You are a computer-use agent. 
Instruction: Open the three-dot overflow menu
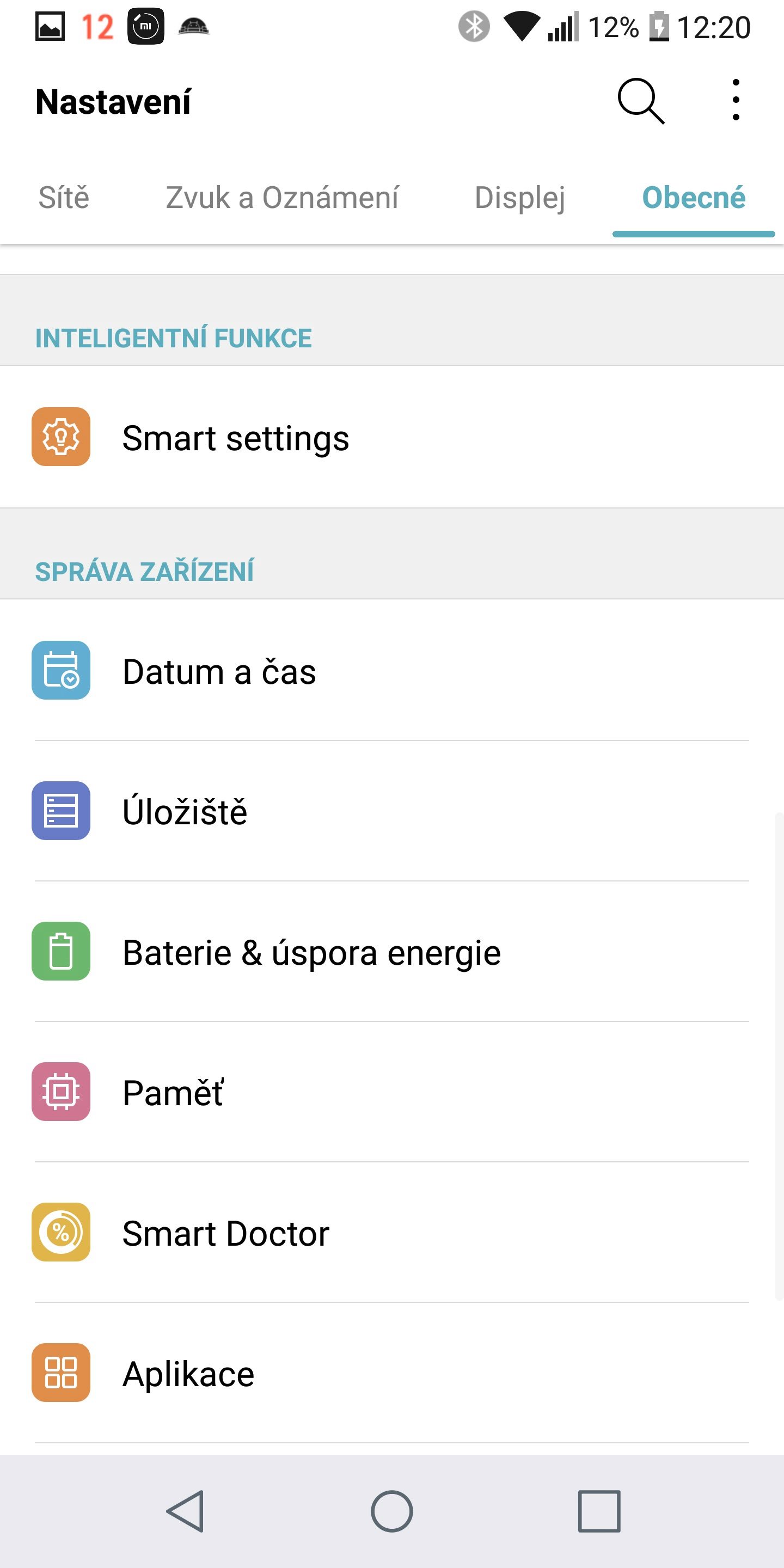pyautogui.click(x=736, y=100)
